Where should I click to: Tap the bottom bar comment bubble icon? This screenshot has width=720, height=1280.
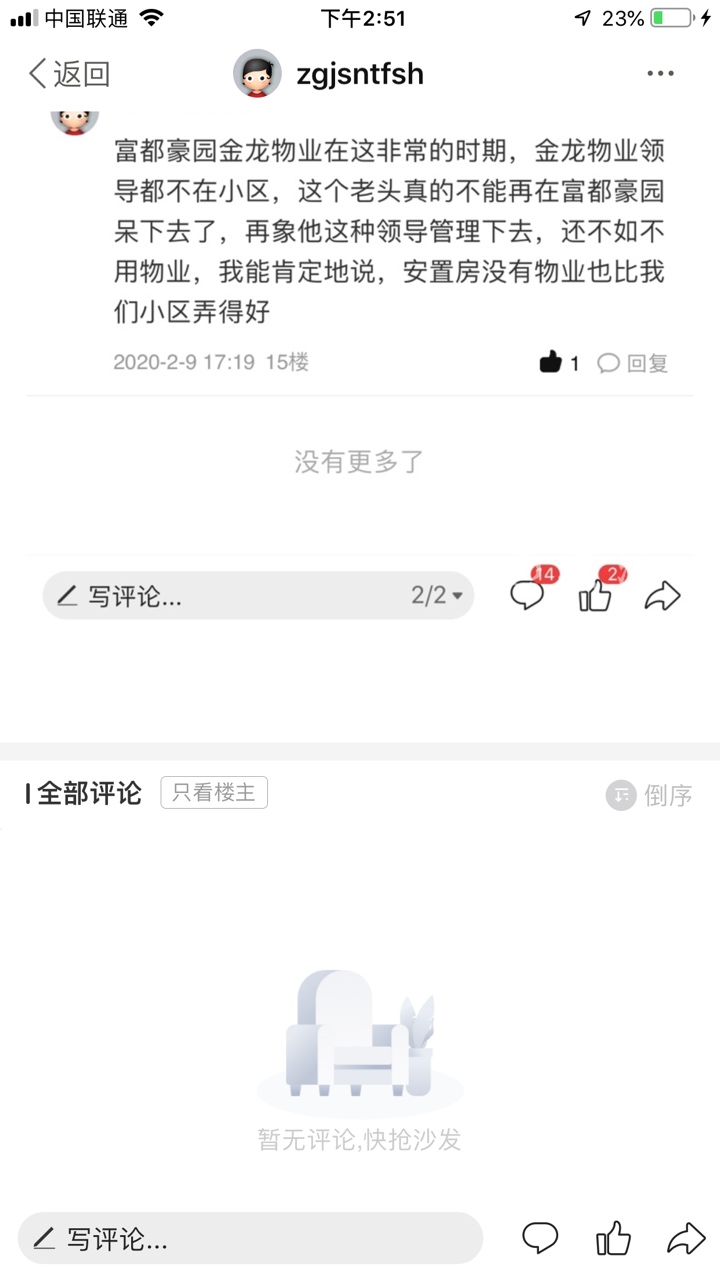pyautogui.click(x=540, y=1240)
